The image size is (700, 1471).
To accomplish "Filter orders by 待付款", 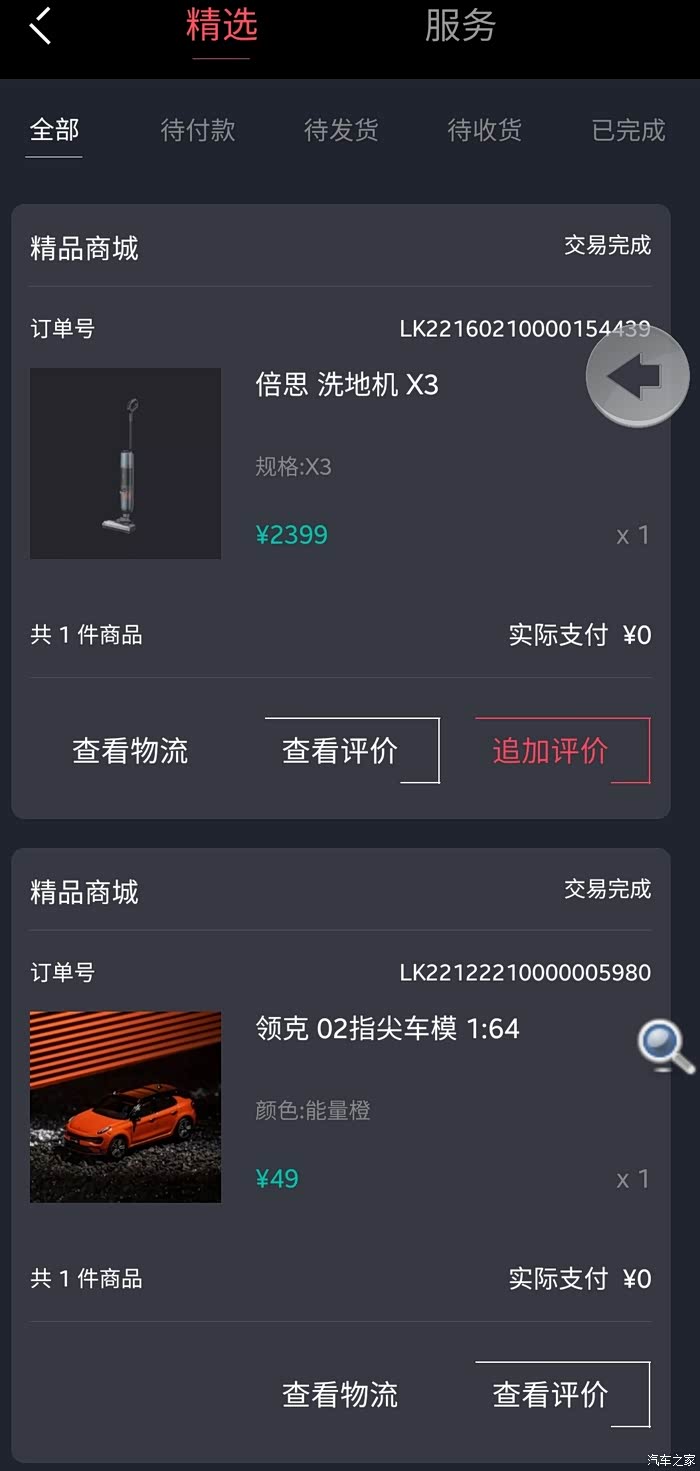I will point(198,130).
